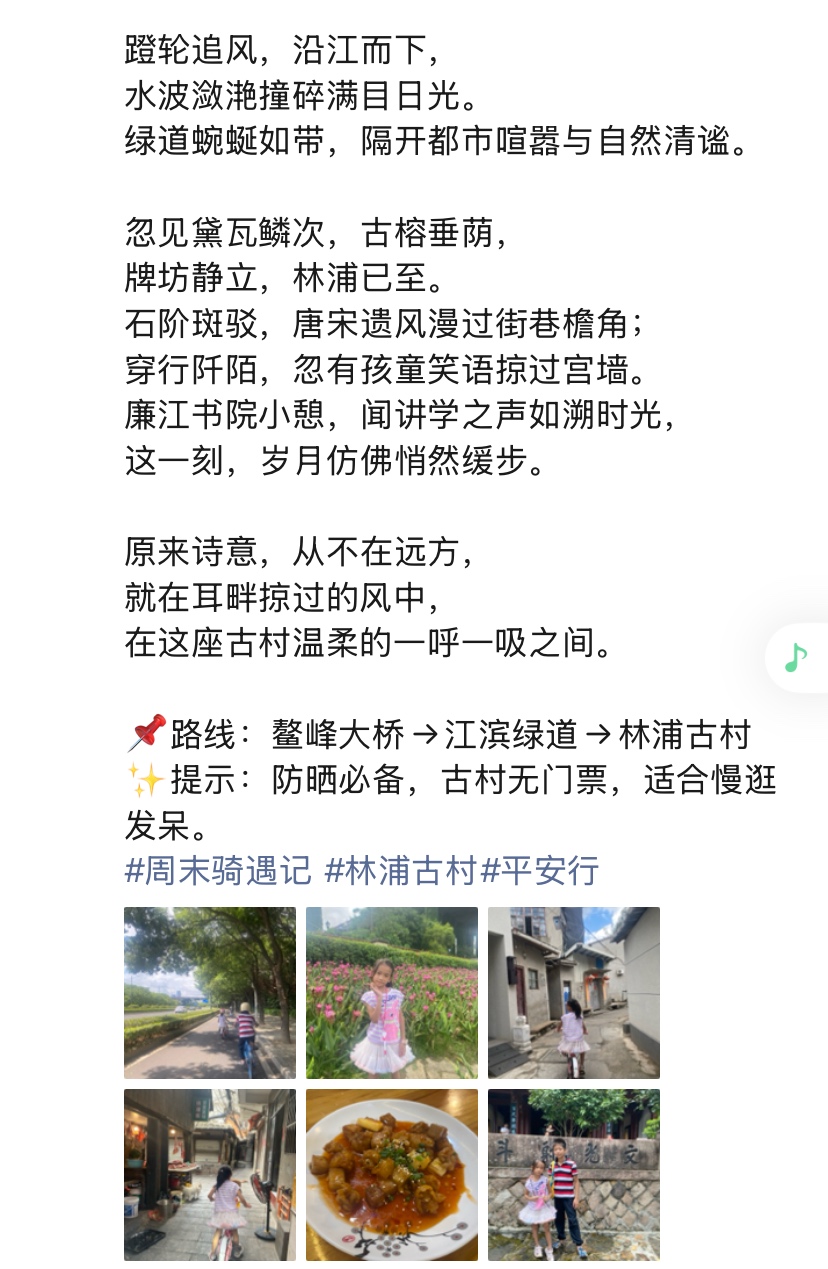
Task: Open the photo of girl cycling in alley
Action: tap(573, 992)
